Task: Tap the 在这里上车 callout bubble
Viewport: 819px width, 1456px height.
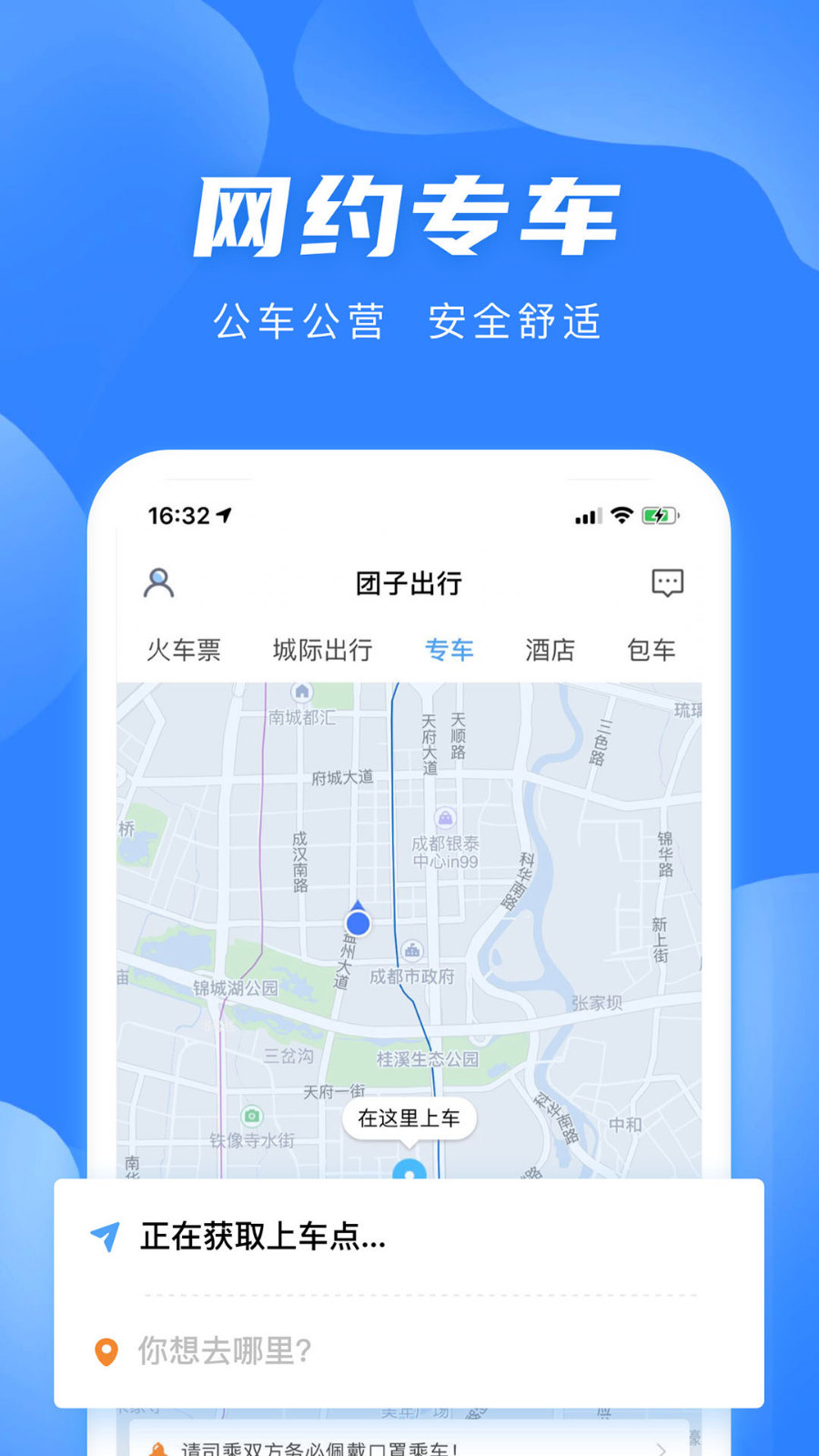Action: click(x=410, y=1119)
